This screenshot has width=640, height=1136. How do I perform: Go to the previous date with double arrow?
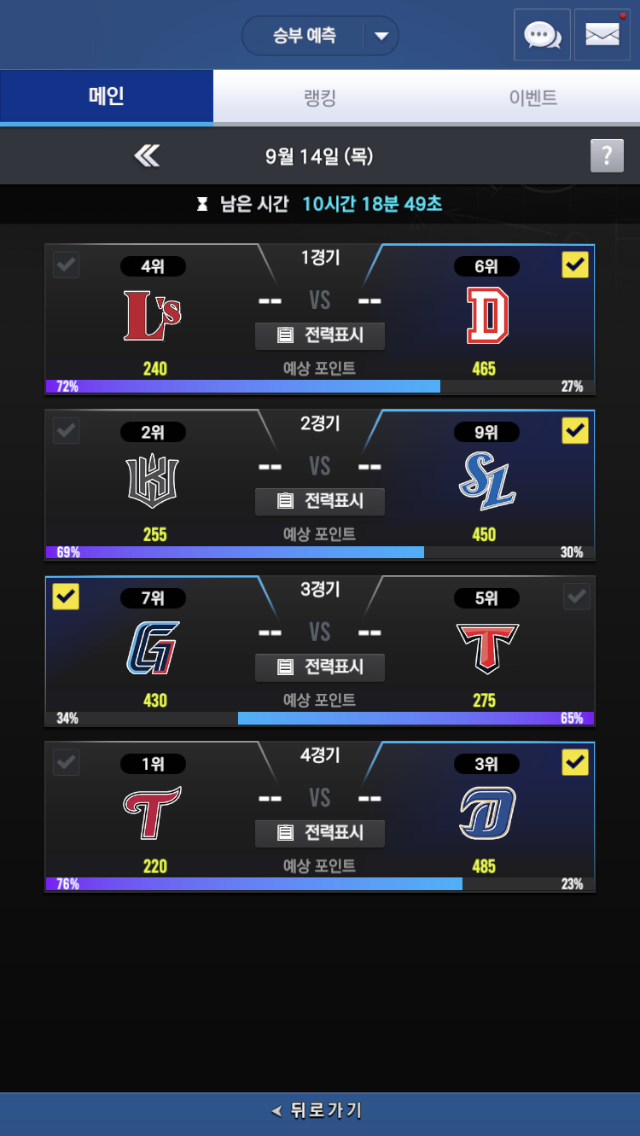pos(146,155)
